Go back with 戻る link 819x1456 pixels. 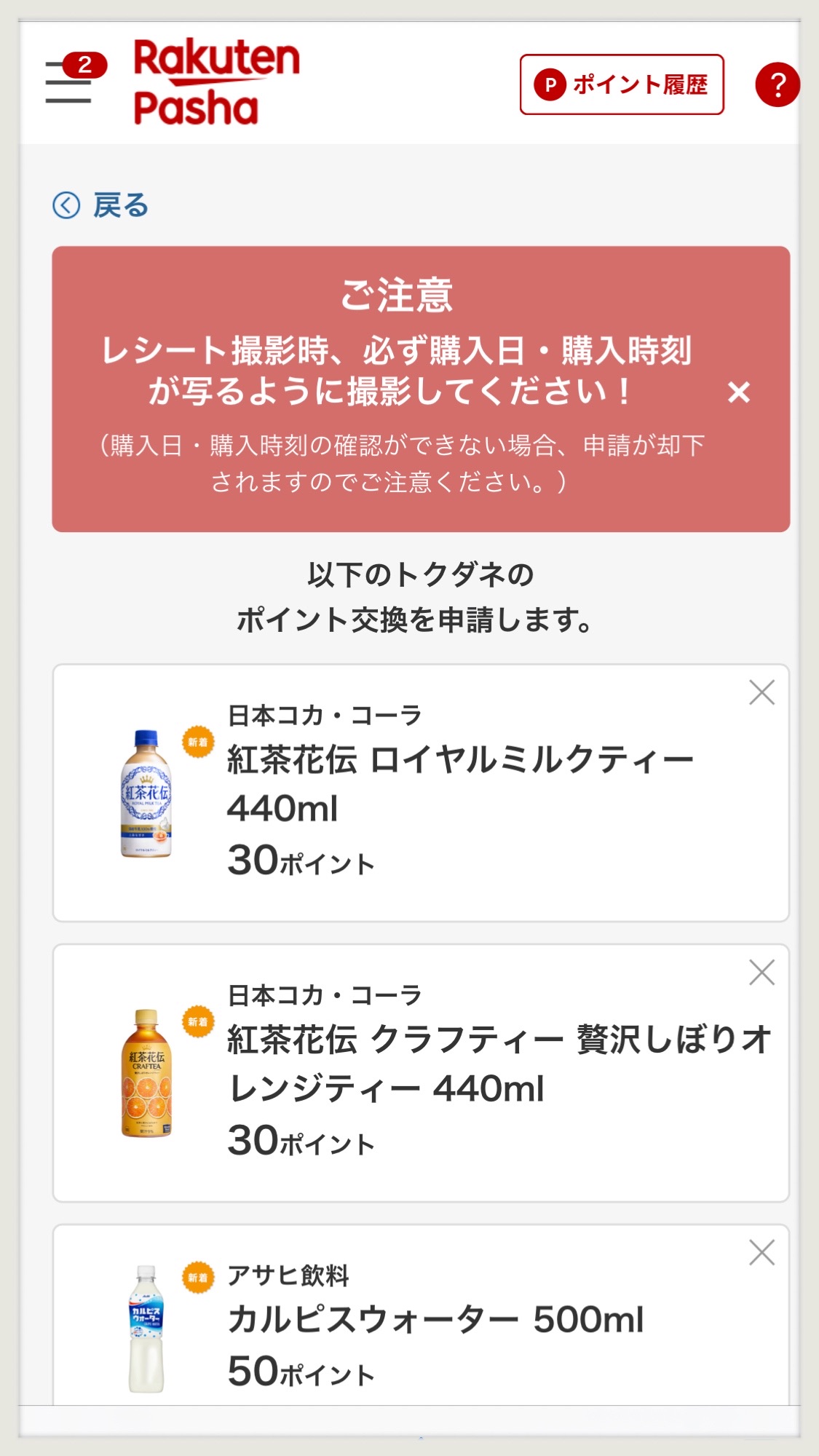tap(101, 205)
